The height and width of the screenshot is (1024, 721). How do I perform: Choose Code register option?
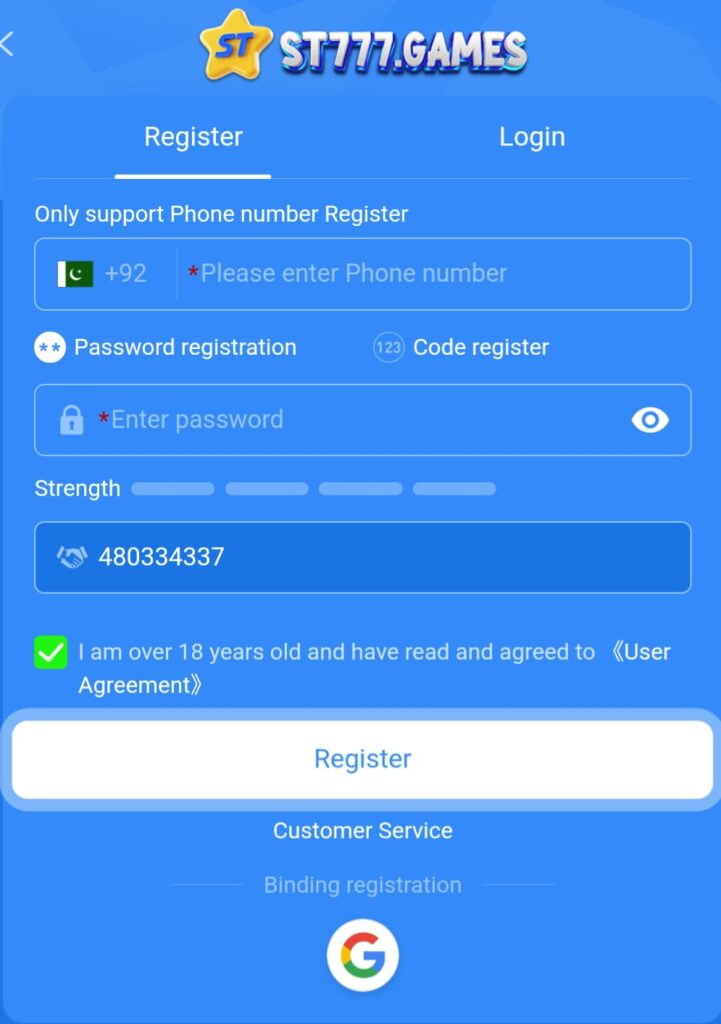[461, 347]
